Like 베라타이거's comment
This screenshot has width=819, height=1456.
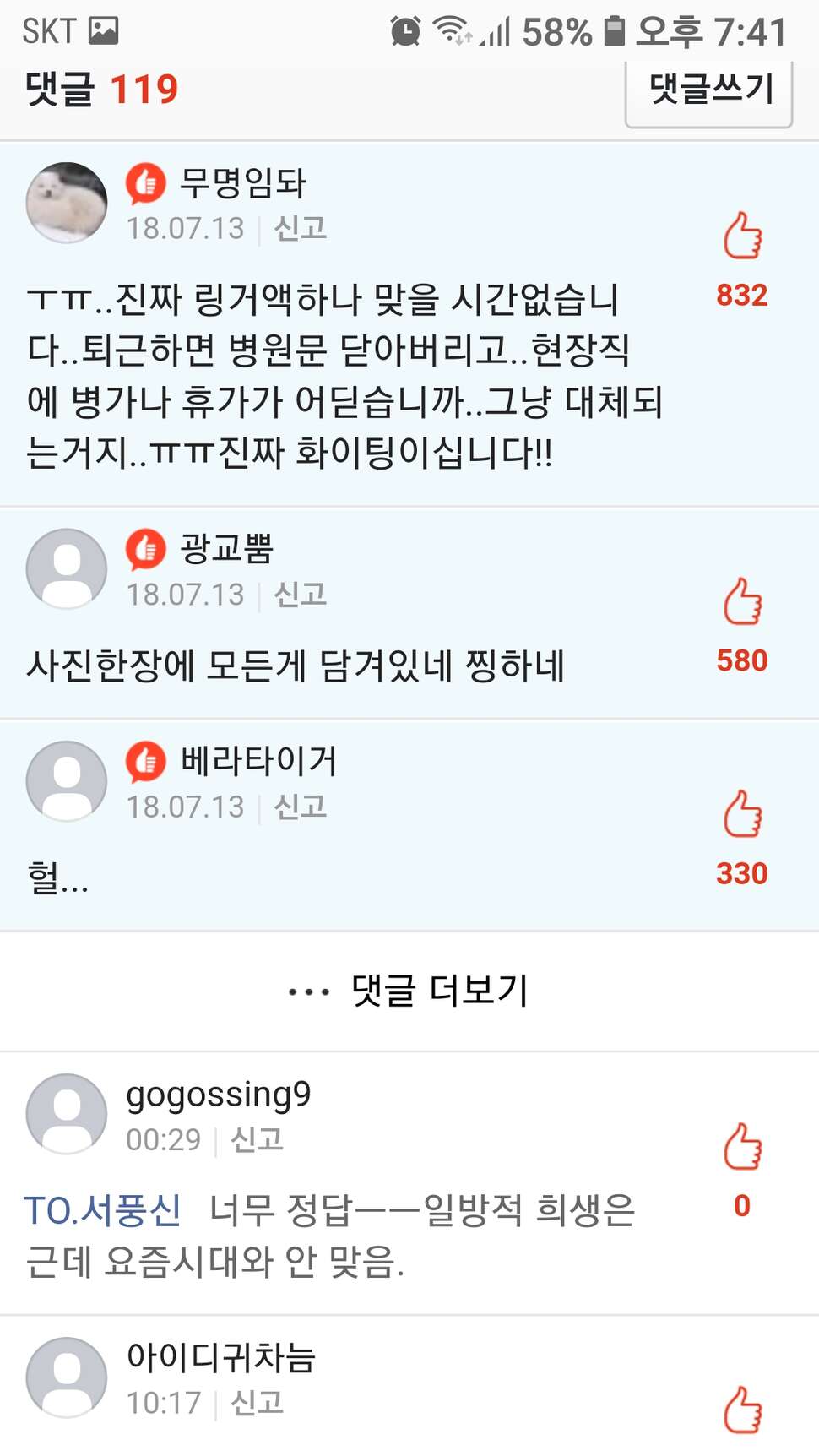[742, 814]
